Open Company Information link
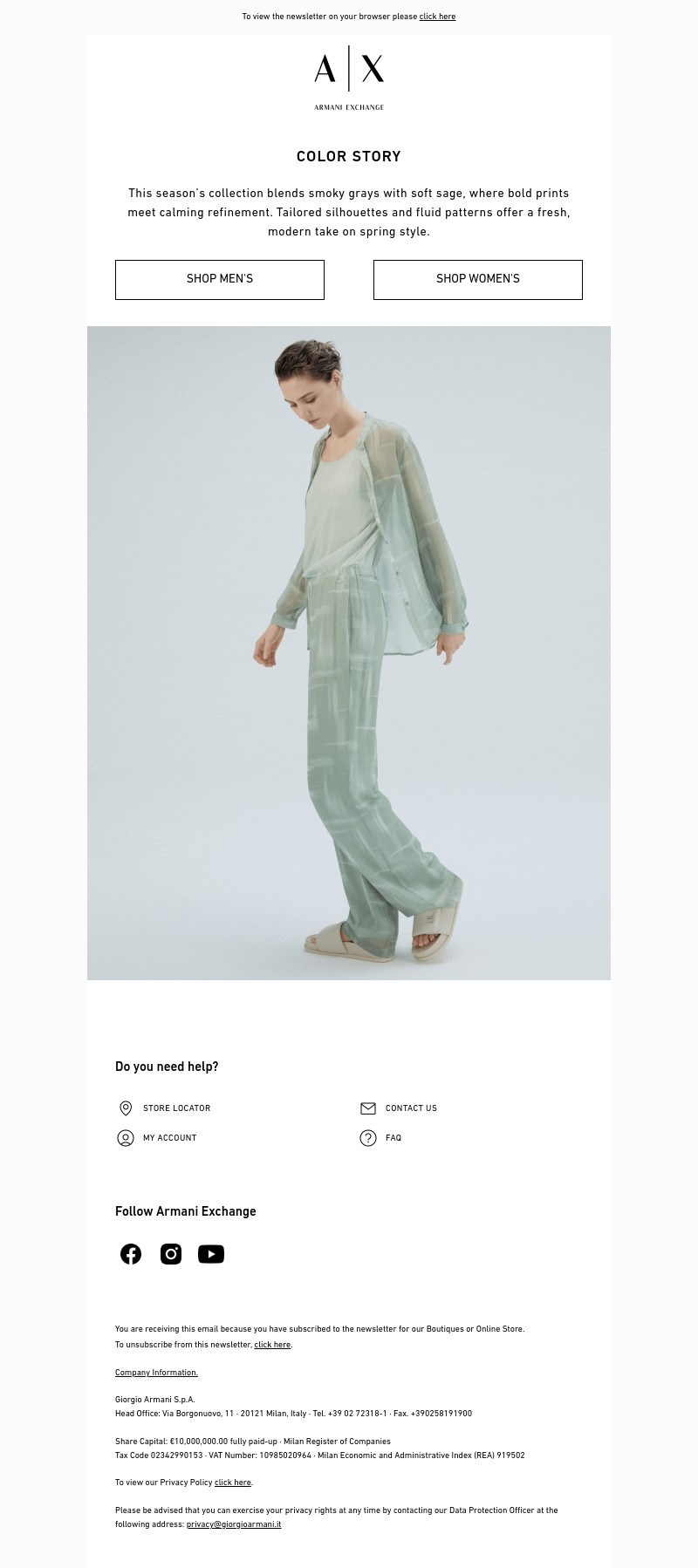 tap(156, 1373)
